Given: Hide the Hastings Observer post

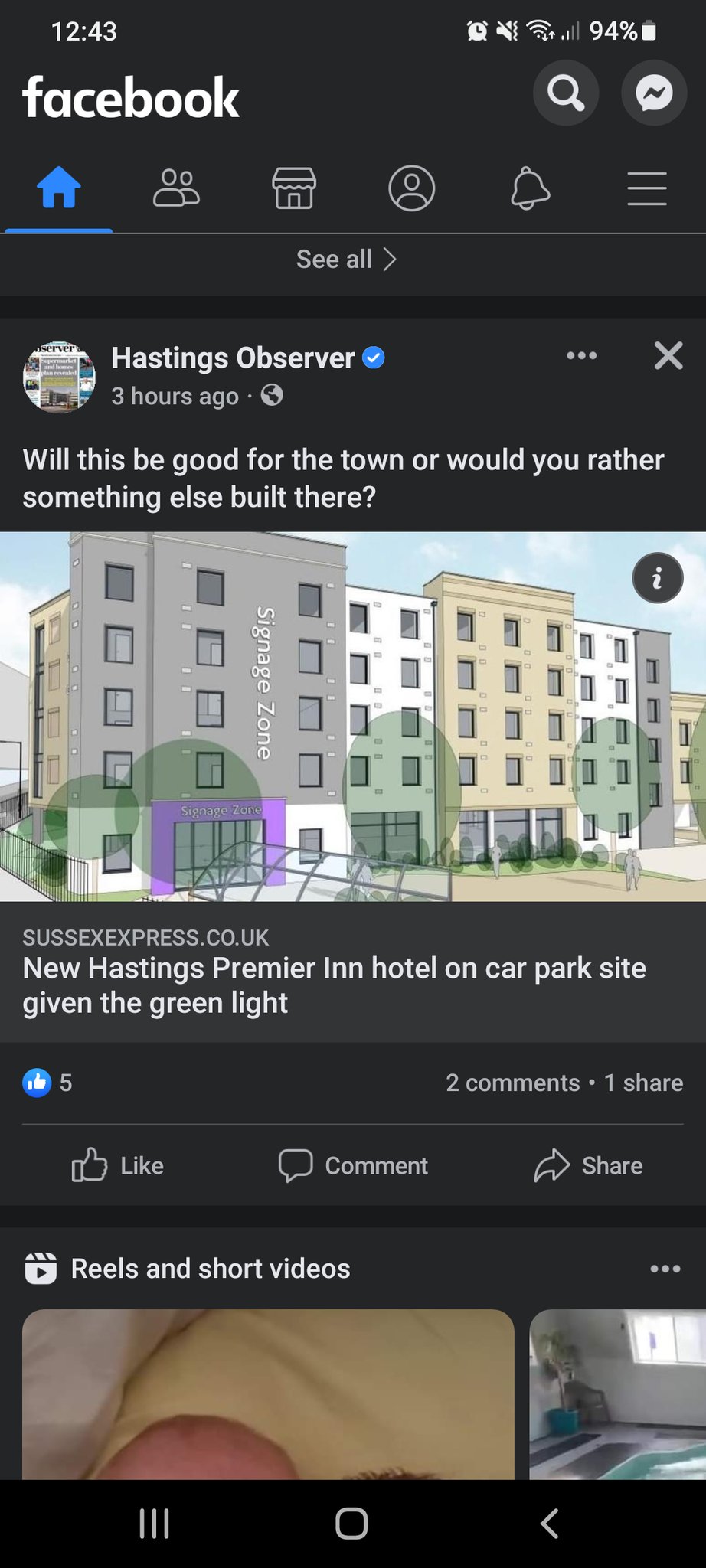Looking at the screenshot, I should (668, 355).
